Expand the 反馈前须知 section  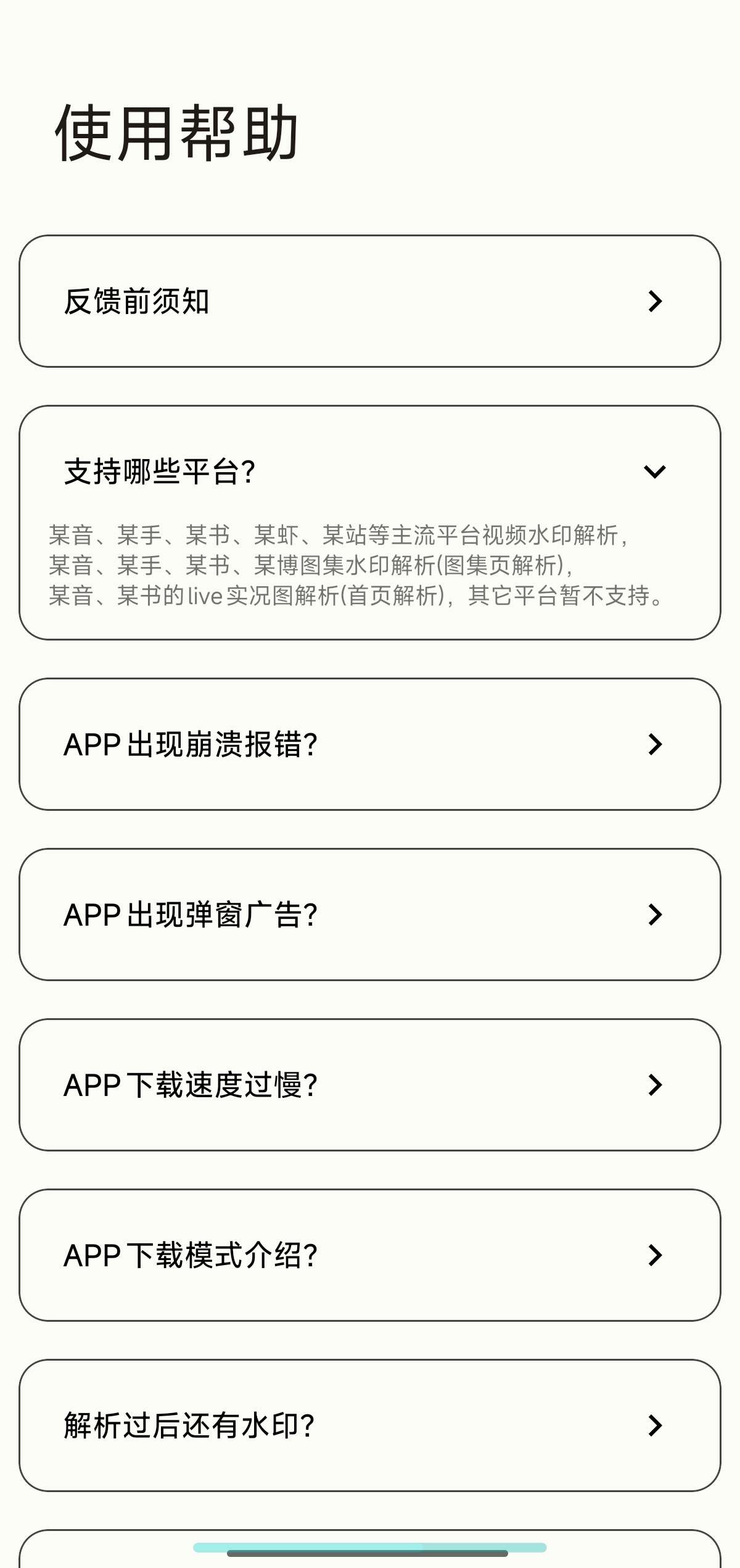[370, 301]
